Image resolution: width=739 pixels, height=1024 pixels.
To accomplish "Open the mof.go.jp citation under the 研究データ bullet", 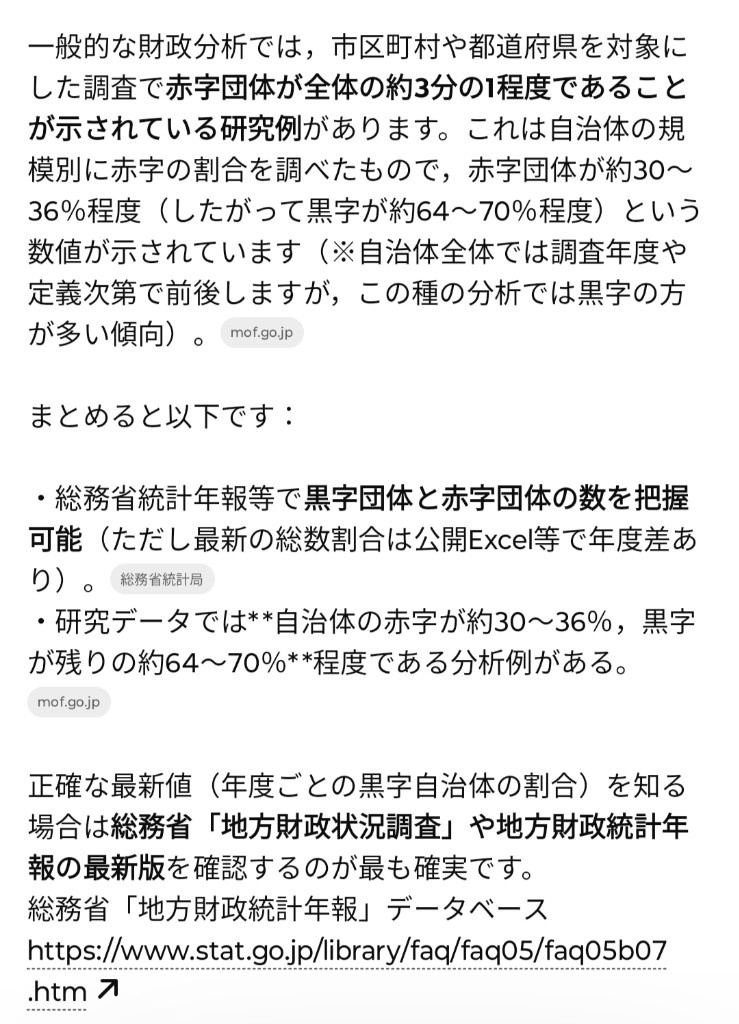I will [69, 701].
